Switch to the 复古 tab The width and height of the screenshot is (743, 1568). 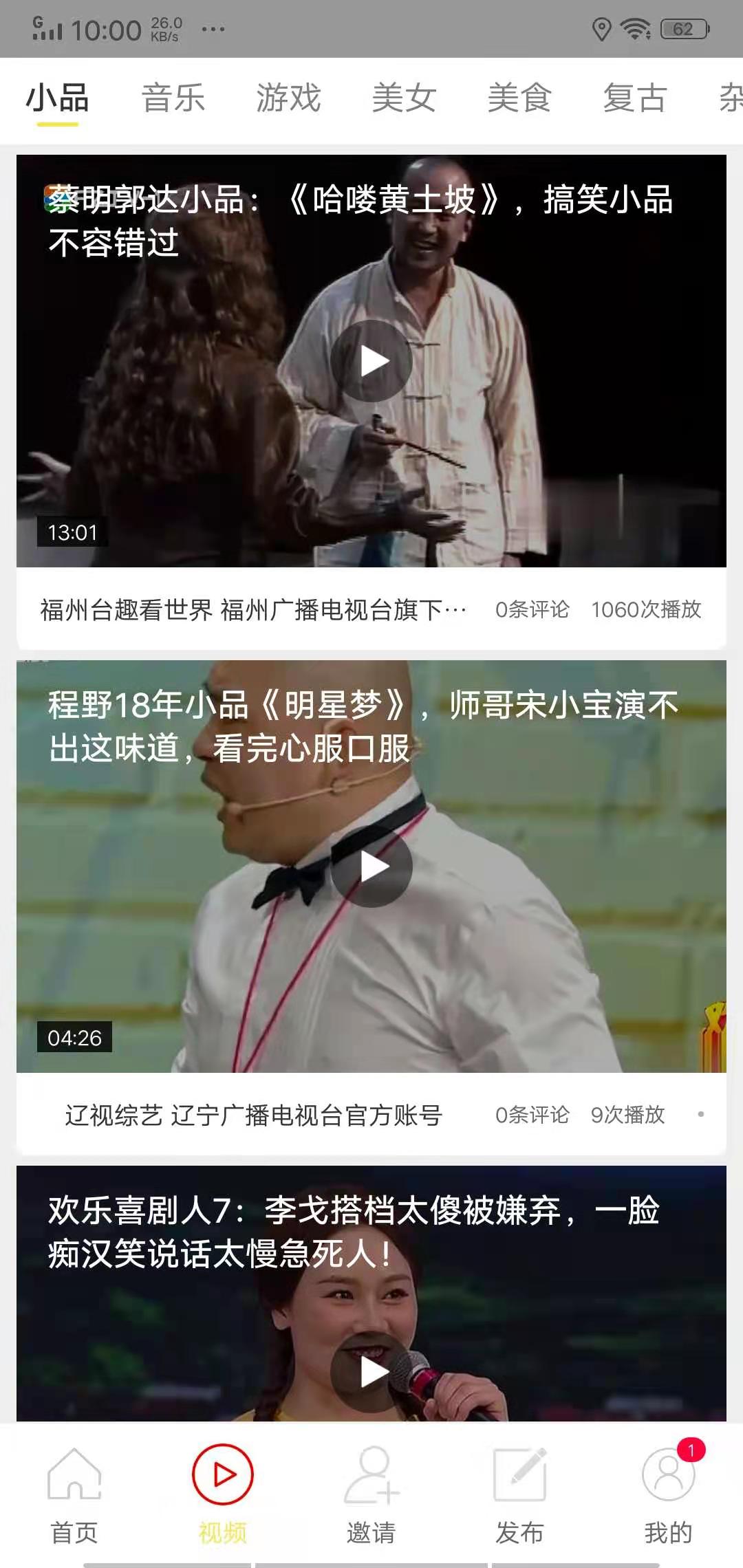pos(634,98)
